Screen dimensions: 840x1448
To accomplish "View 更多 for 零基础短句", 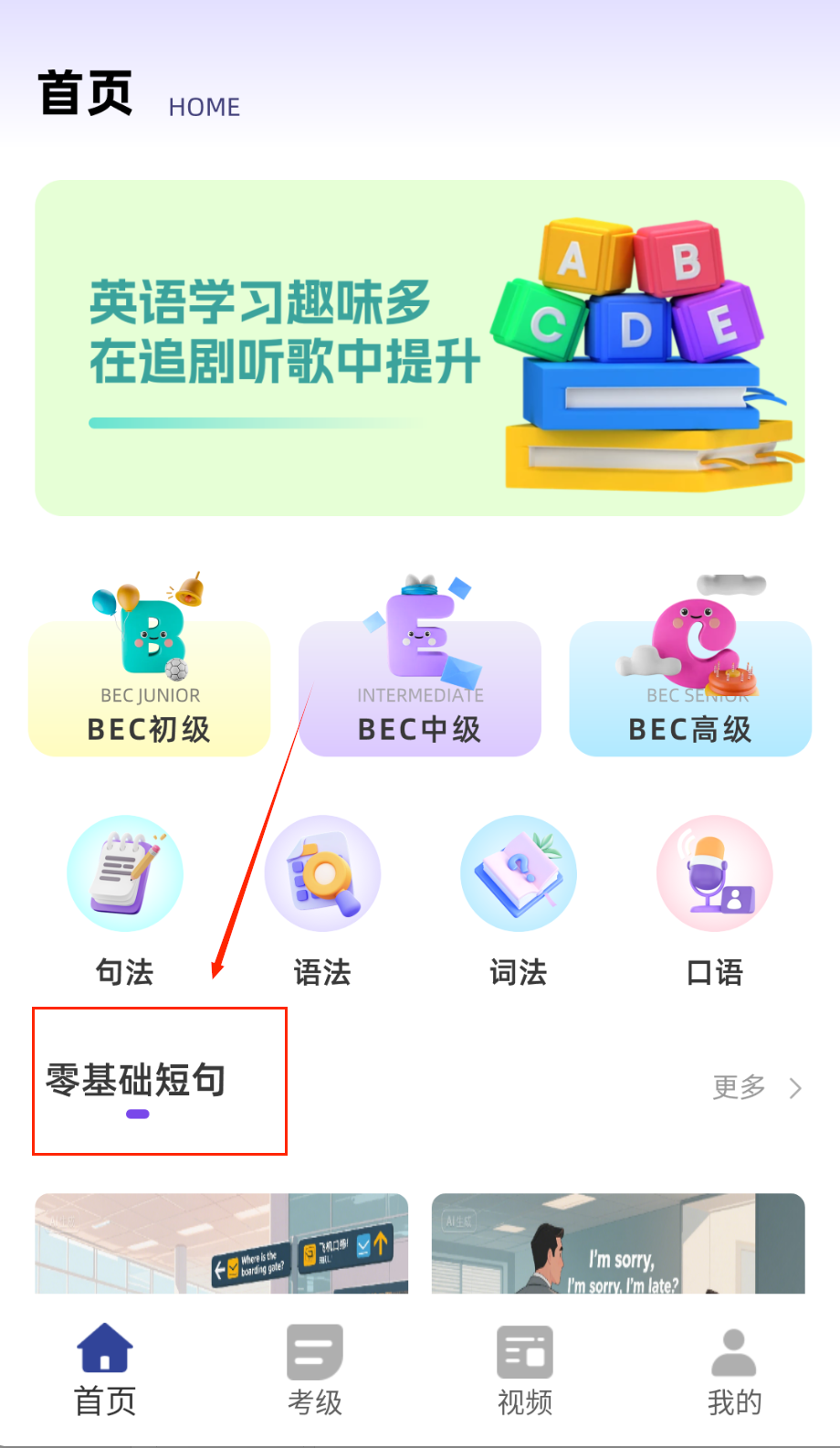I will point(757,1087).
